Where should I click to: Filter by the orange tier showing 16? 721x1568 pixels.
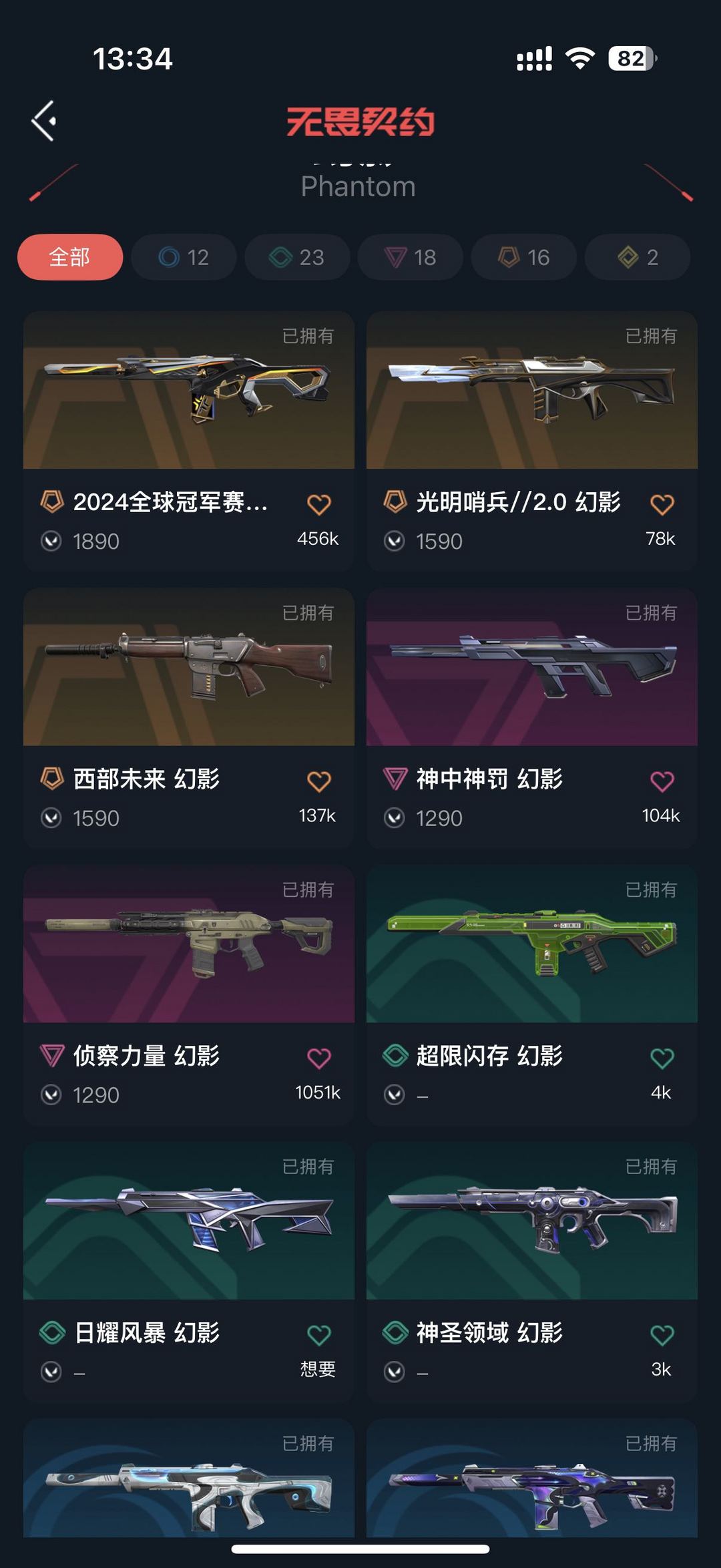click(524, 257)
